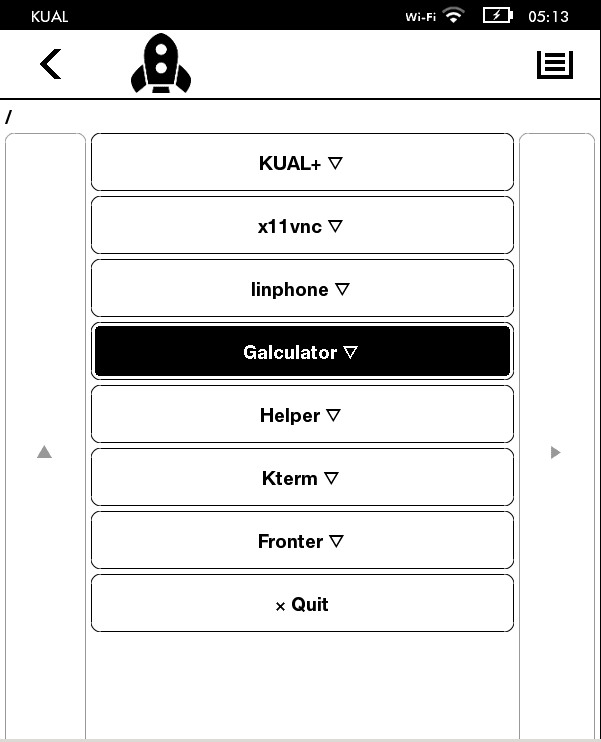Open the top-right menu icon
The height and width of the screenshot is (742, 601).
555,65
